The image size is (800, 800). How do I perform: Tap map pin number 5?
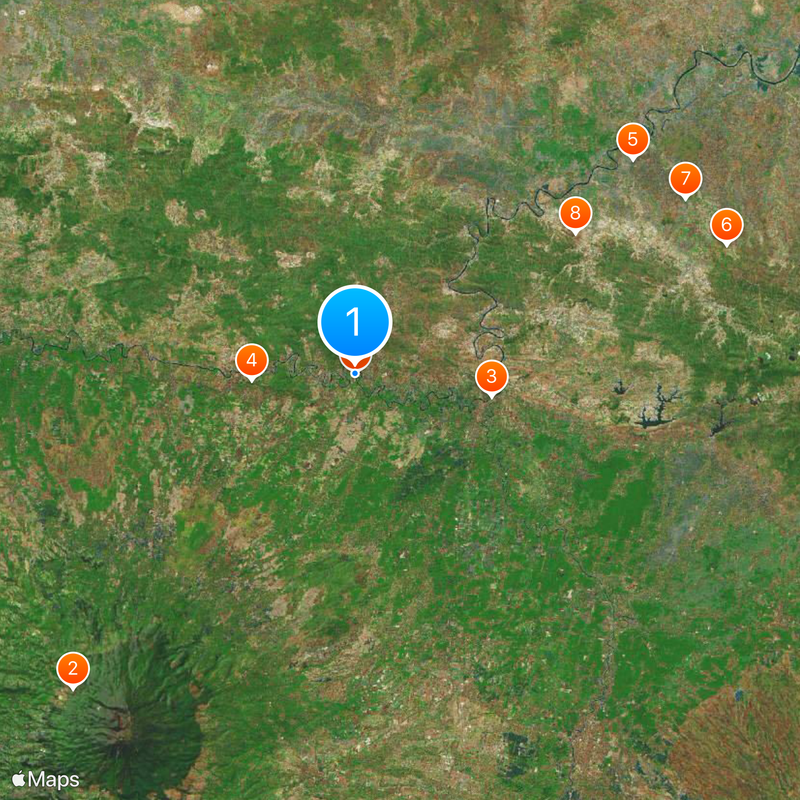click(632, 139)
